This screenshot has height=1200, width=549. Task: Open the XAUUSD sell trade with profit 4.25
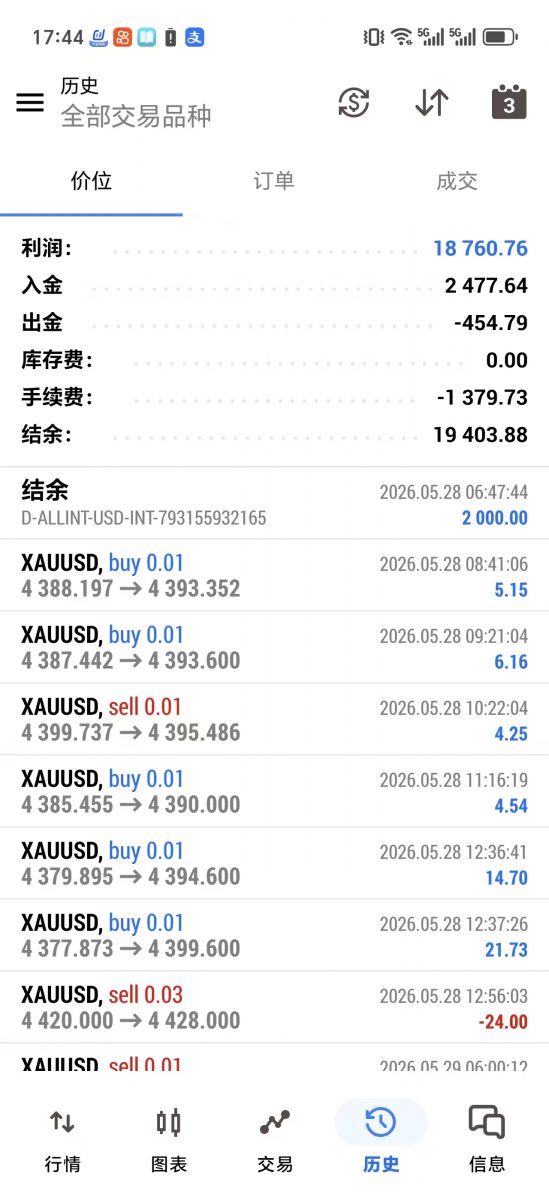(274, 719)
